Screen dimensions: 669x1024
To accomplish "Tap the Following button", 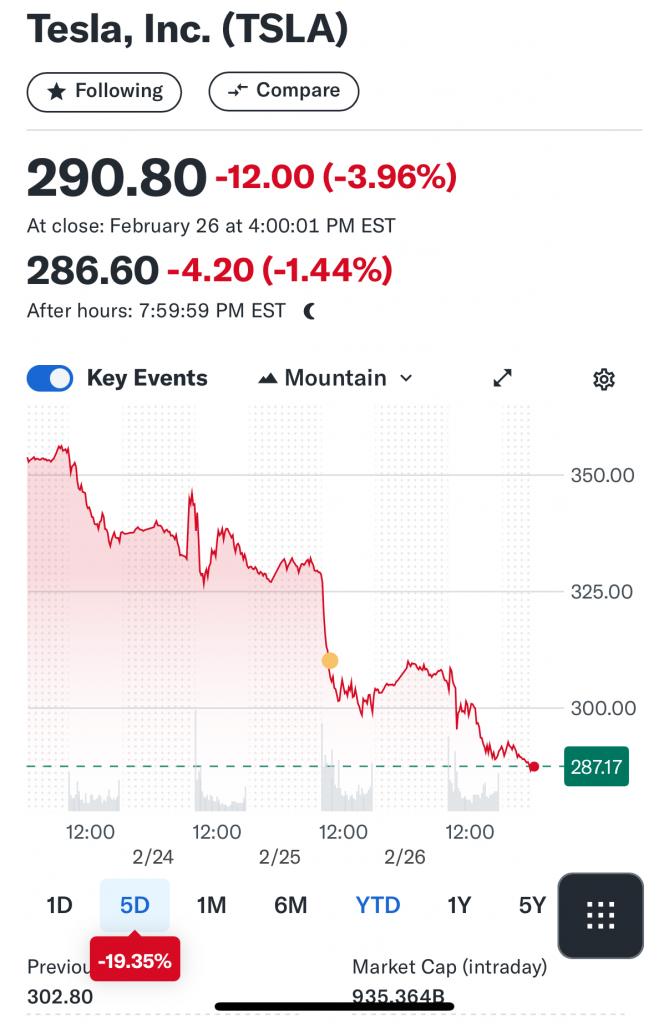I will pyautogui.click(x=104, y=91).
